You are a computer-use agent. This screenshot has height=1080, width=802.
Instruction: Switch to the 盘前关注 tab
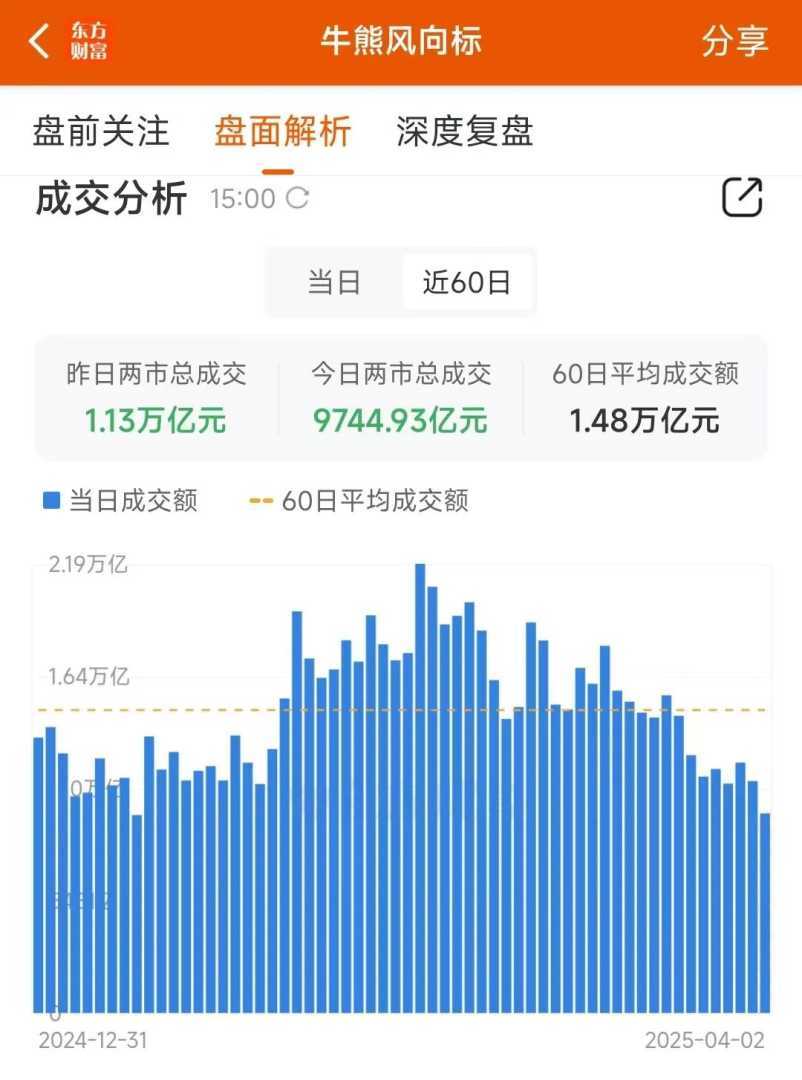(101, 132)
